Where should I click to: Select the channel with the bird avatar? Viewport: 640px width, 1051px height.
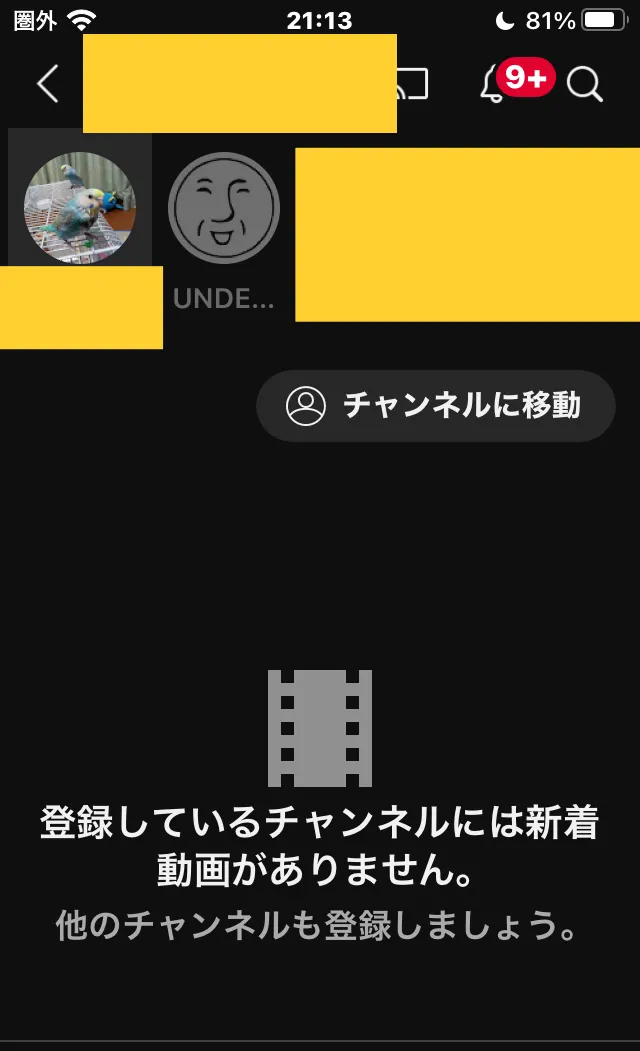pos(80,208)
